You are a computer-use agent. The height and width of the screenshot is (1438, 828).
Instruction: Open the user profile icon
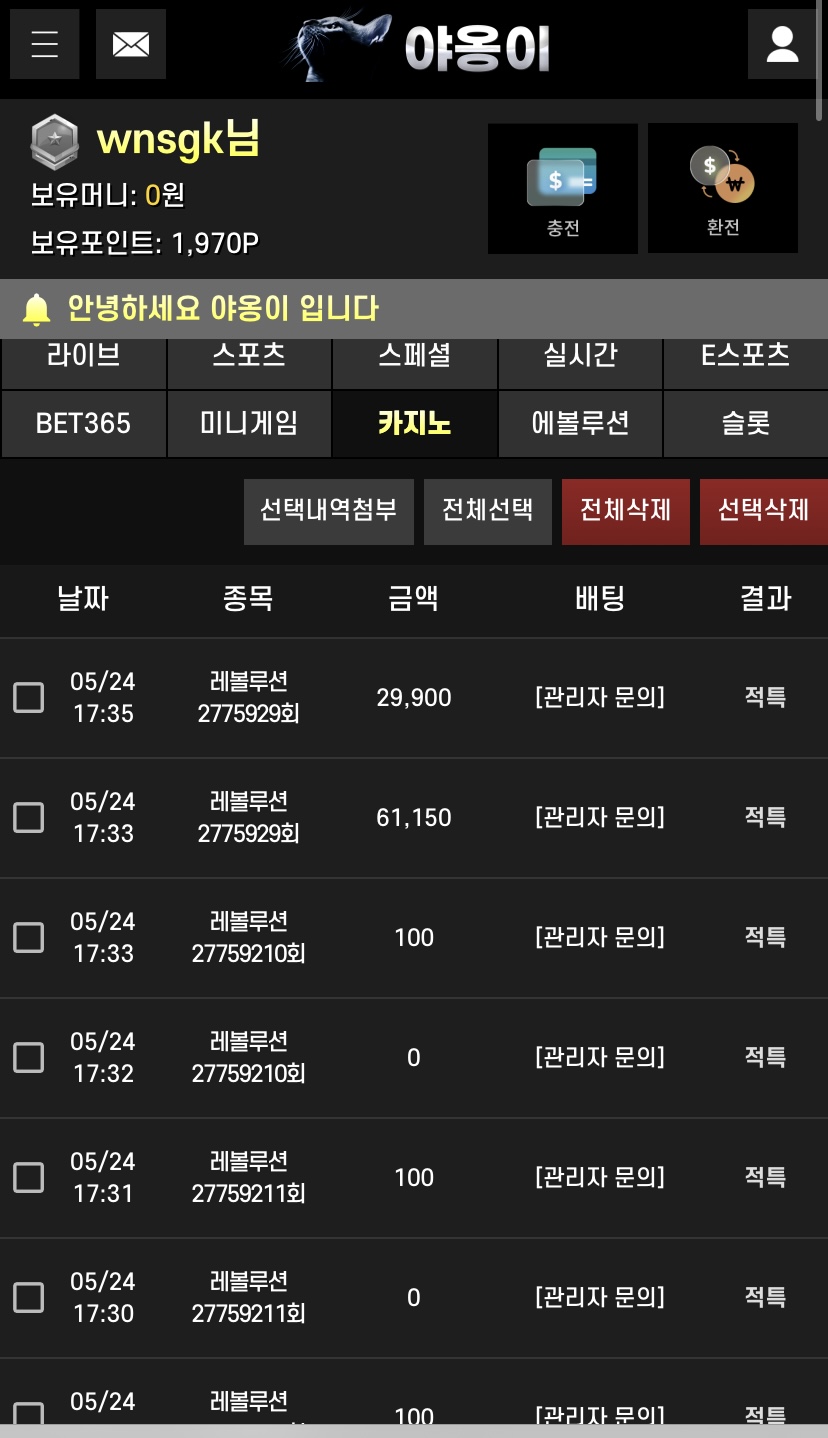click(x=783, y=44)
